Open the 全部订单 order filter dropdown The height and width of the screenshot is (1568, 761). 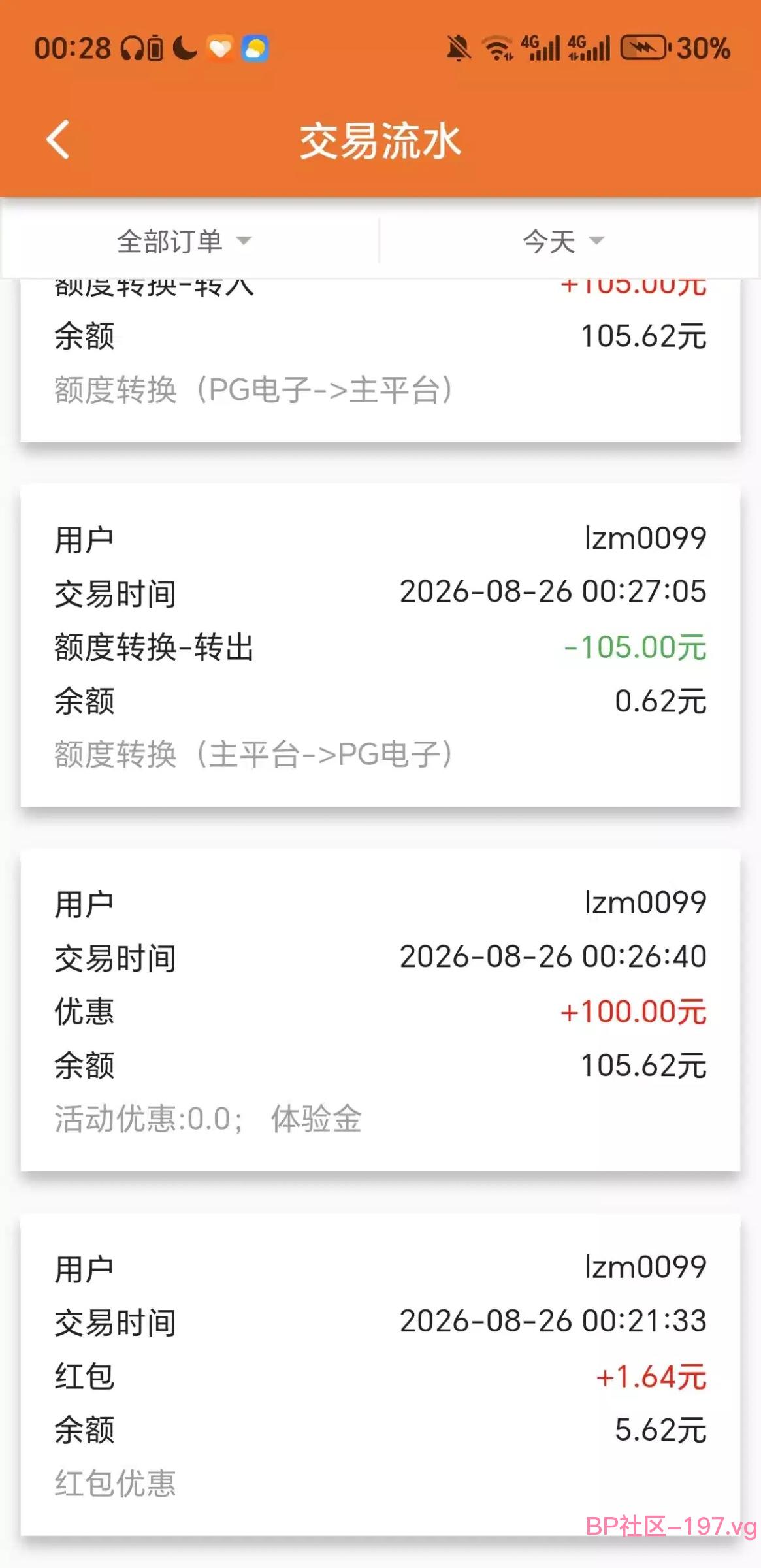coord(184,241)
